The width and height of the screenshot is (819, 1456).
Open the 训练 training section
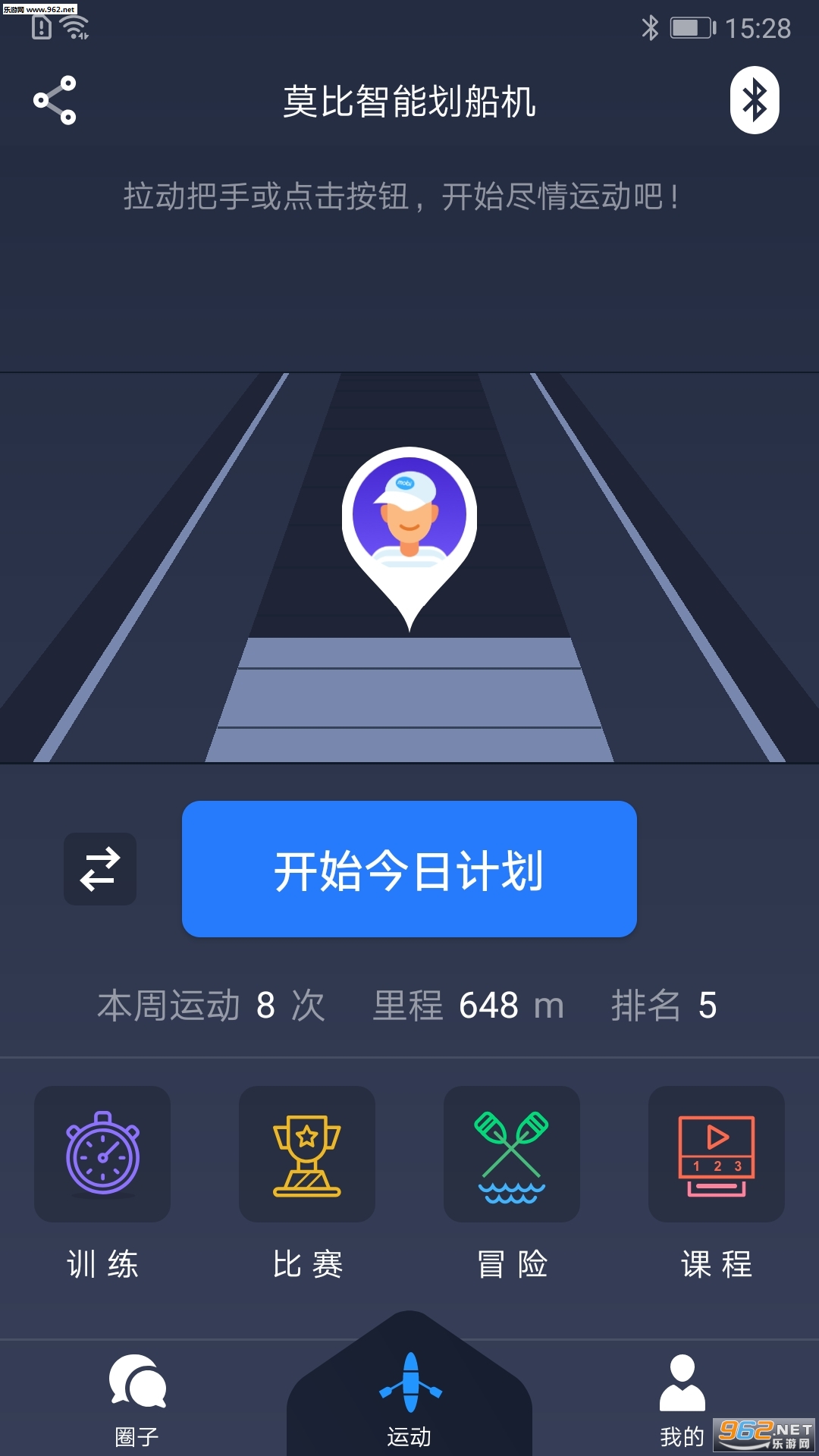pyautogui.click(x=102, y=1154)
